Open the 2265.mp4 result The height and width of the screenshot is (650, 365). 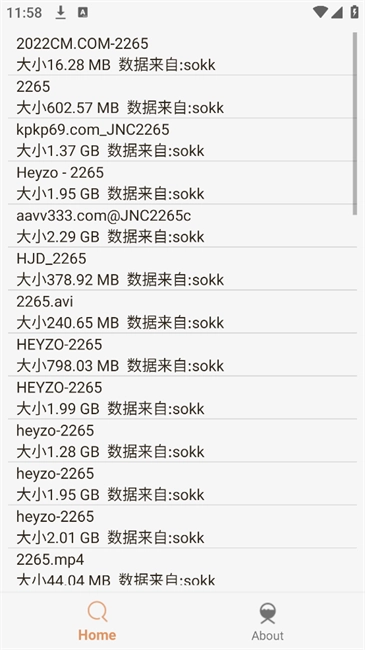coord(182,570)
